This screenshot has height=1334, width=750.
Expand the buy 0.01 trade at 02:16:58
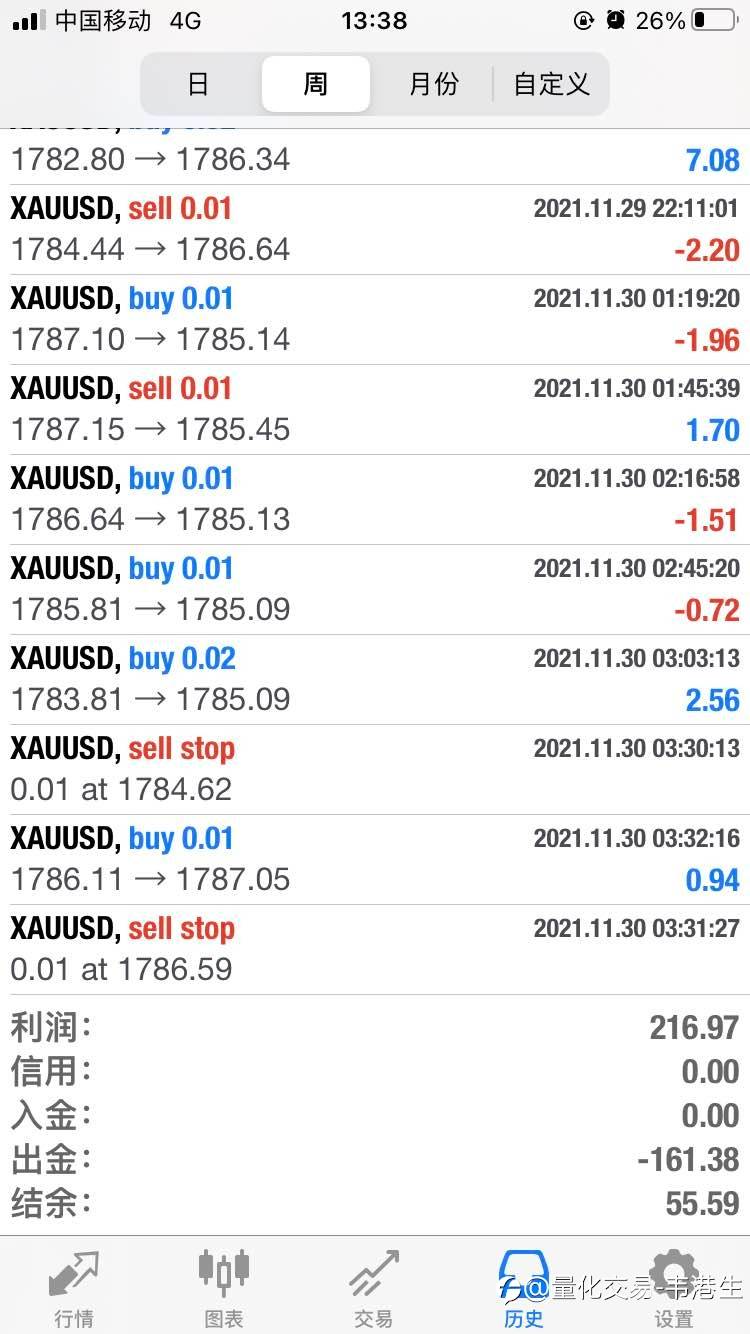pyautogui.click(x=375, y=500)
